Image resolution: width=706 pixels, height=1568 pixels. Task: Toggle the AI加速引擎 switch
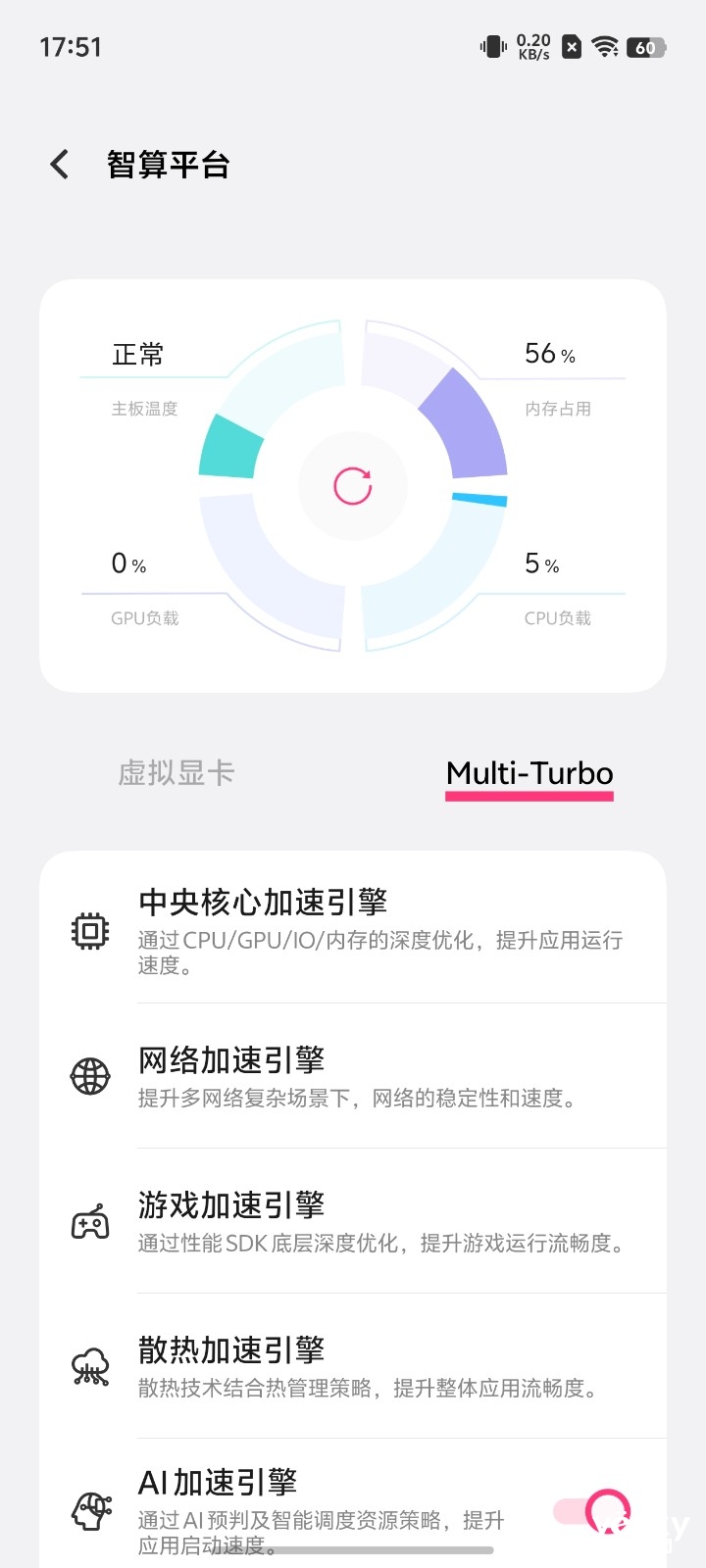pos(592,1511)
